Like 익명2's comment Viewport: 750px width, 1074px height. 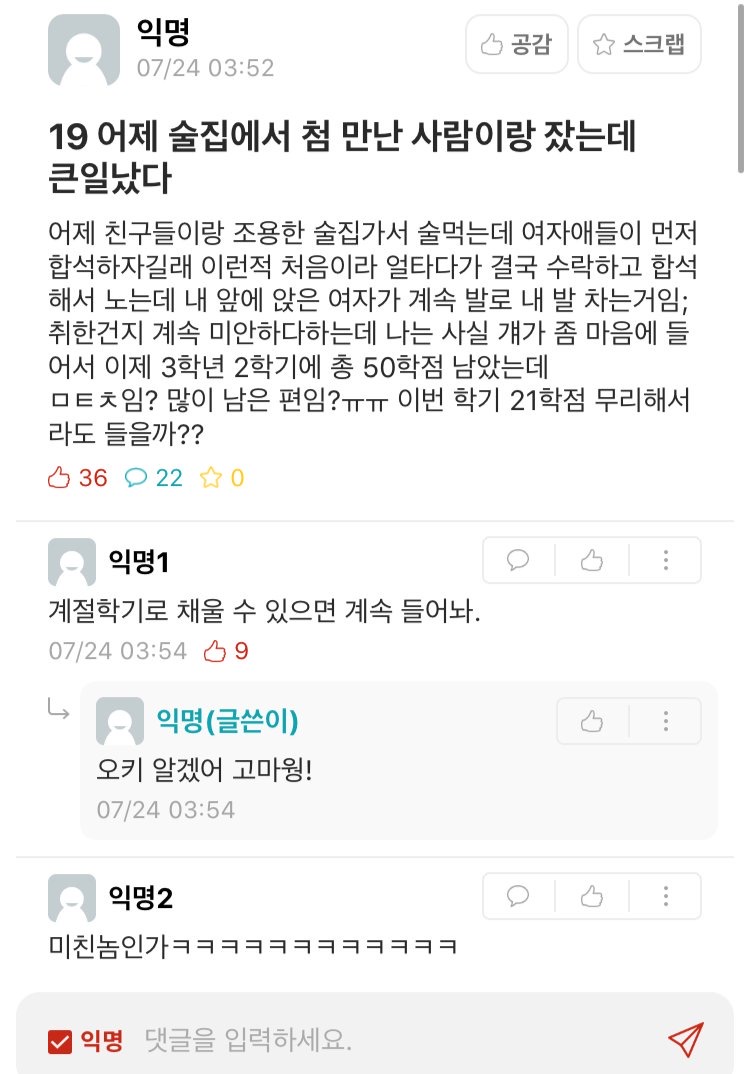click(592, 896)
